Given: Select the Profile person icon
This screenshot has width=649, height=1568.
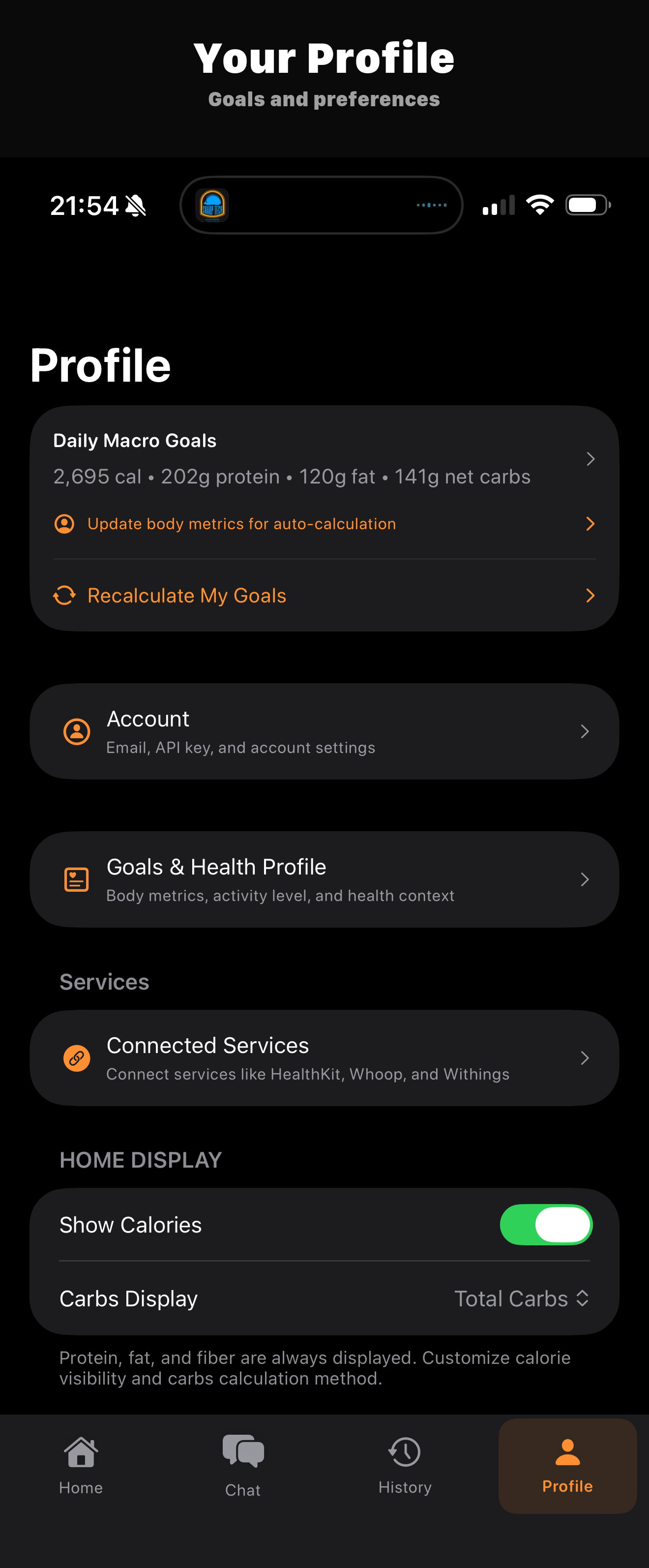Looking at the screenshot, I should coord(566,1452).
